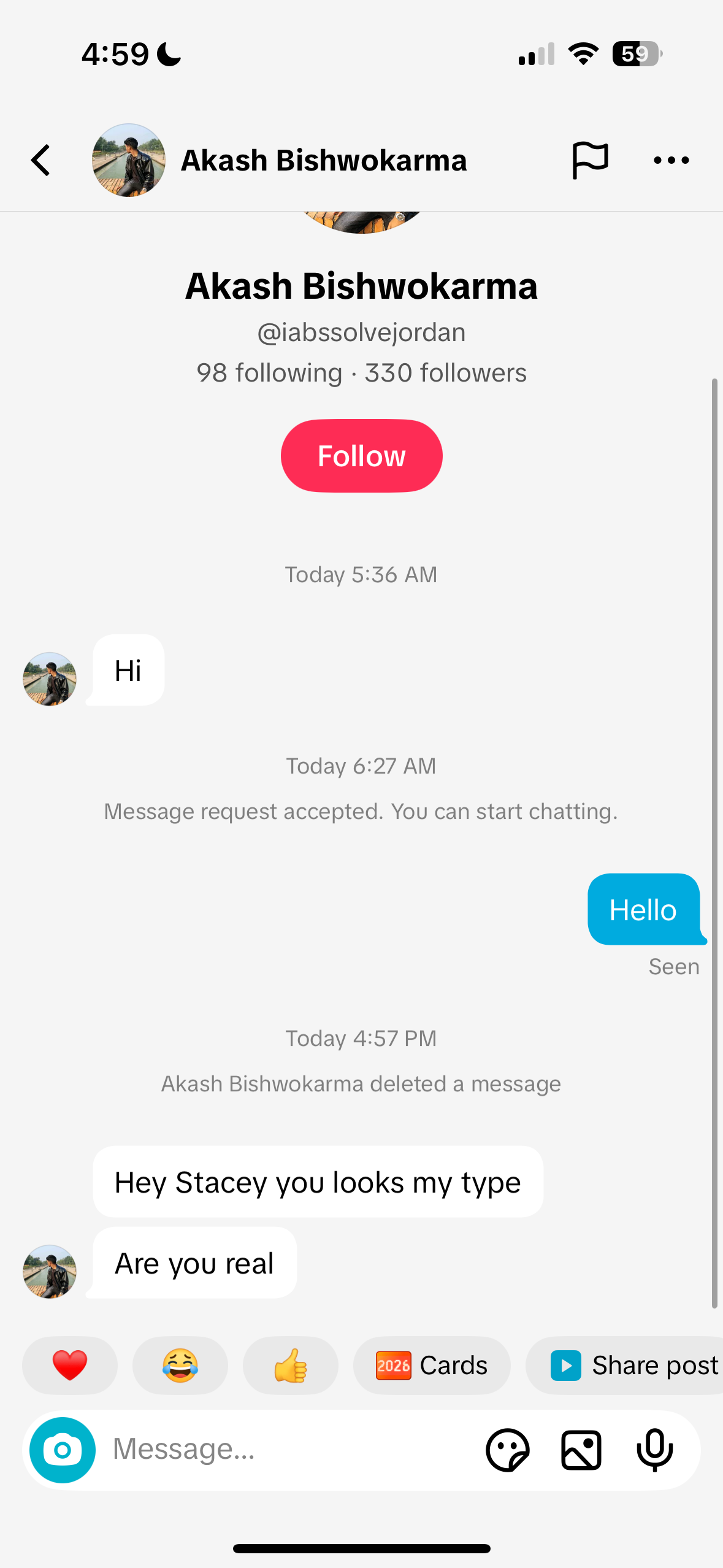Open the 2026 Cards chip
This screenshot has width=723, height=1568.
coord(432,1366)
